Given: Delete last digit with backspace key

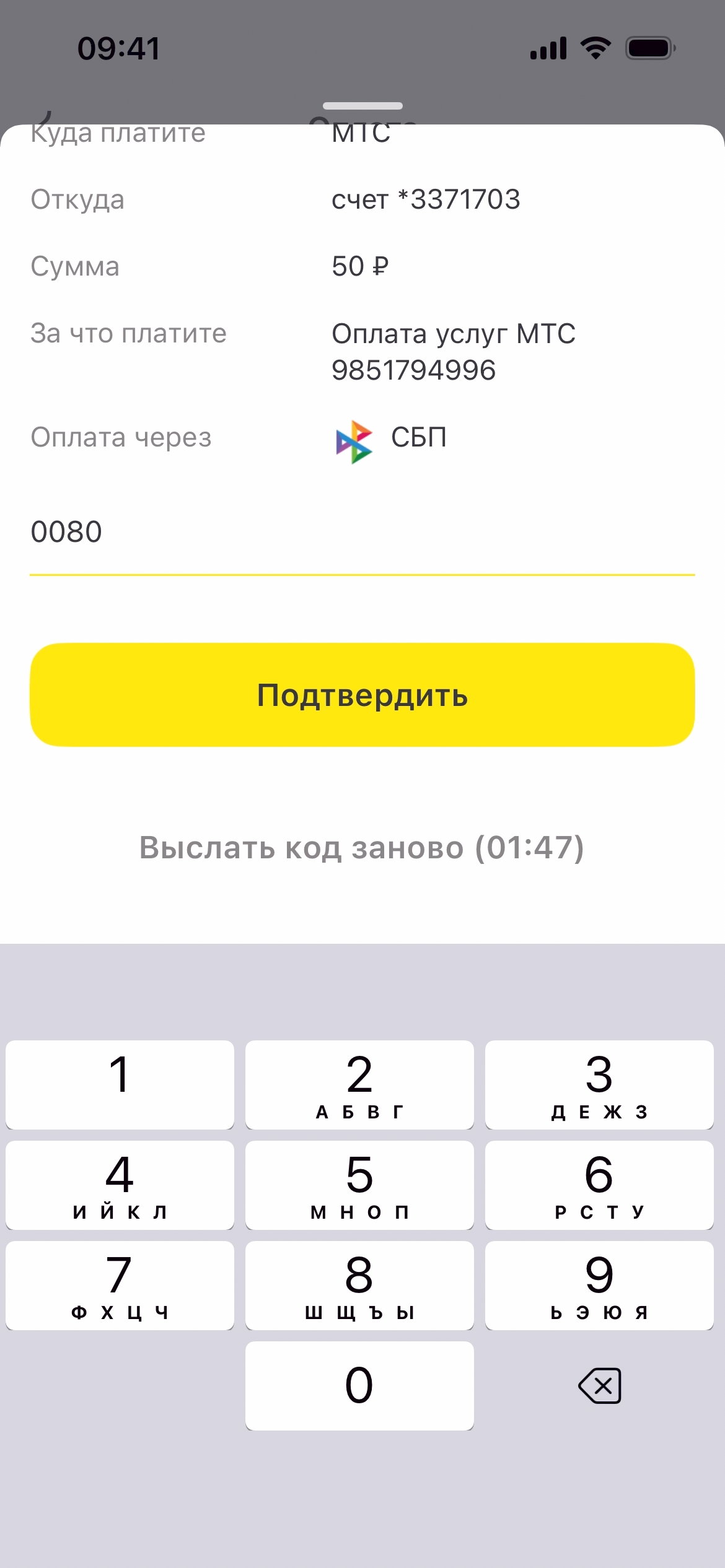Looking at the screenshot, I should pos(599,1385).
